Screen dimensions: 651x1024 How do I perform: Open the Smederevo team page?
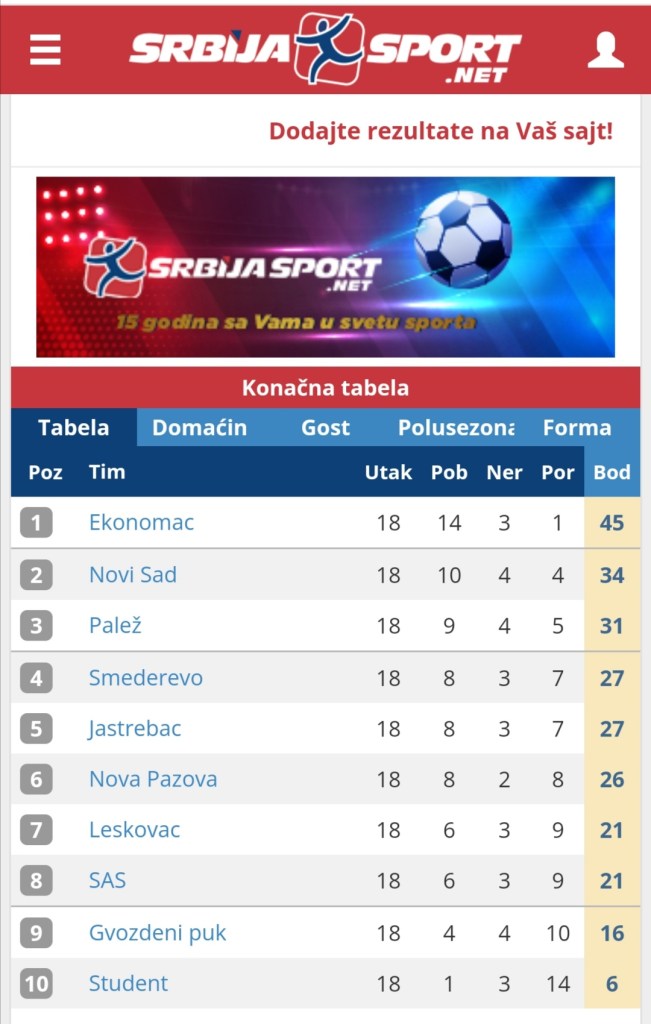click(x=146, y=678)
